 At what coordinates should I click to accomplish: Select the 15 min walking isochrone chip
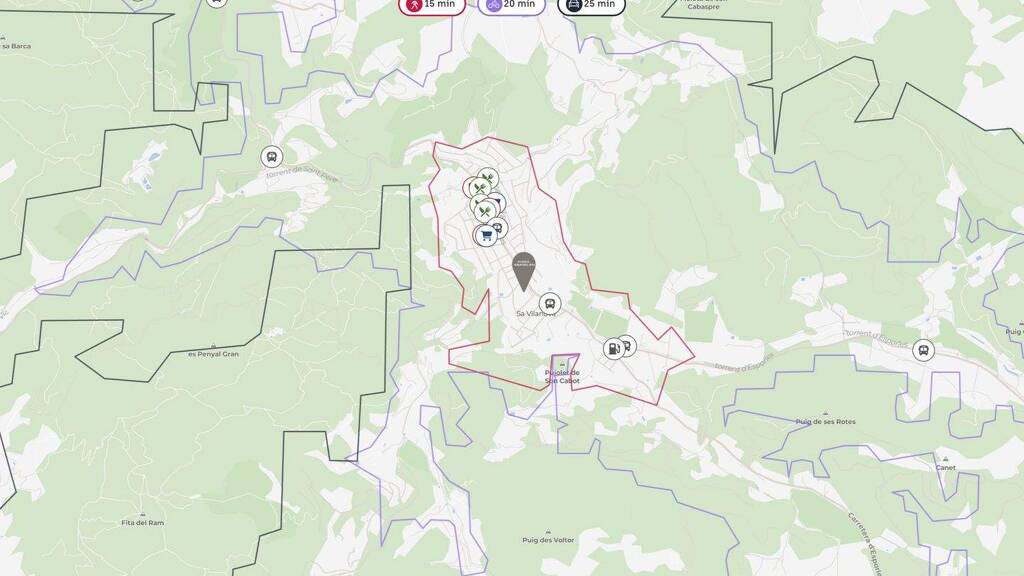(x=431, y=5)
